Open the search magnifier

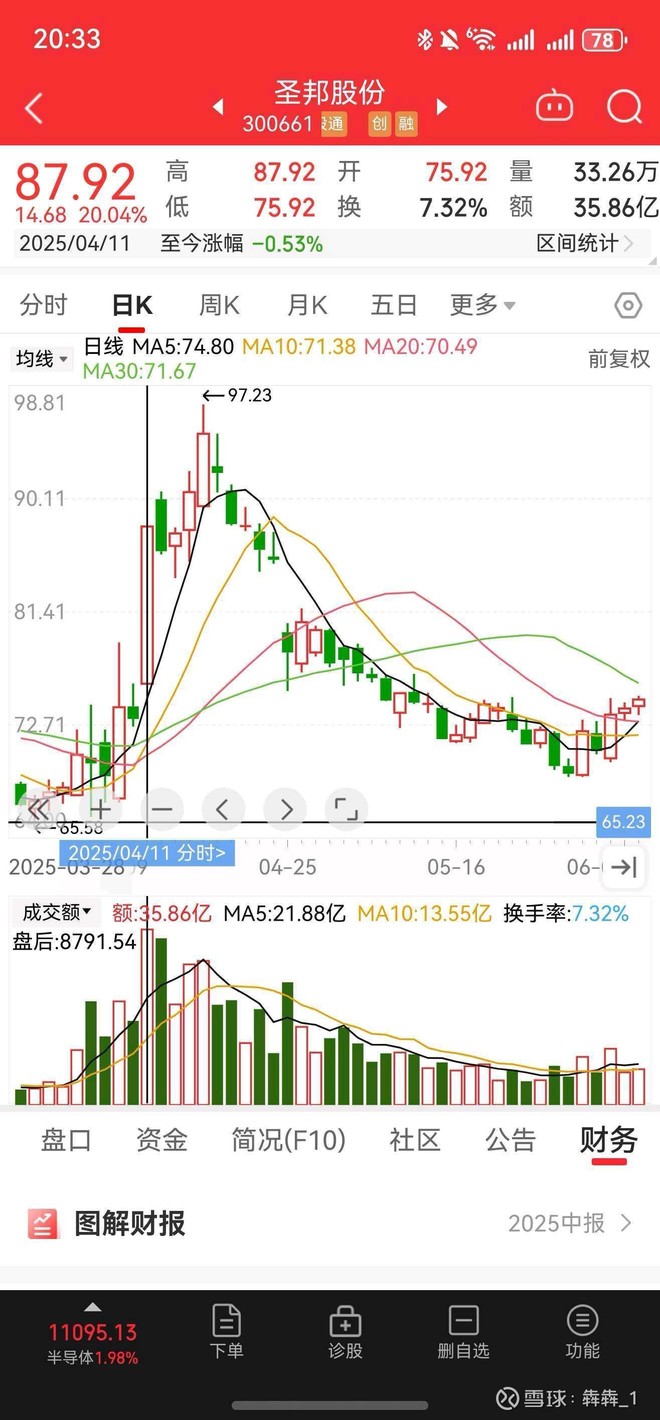[624, 107]
